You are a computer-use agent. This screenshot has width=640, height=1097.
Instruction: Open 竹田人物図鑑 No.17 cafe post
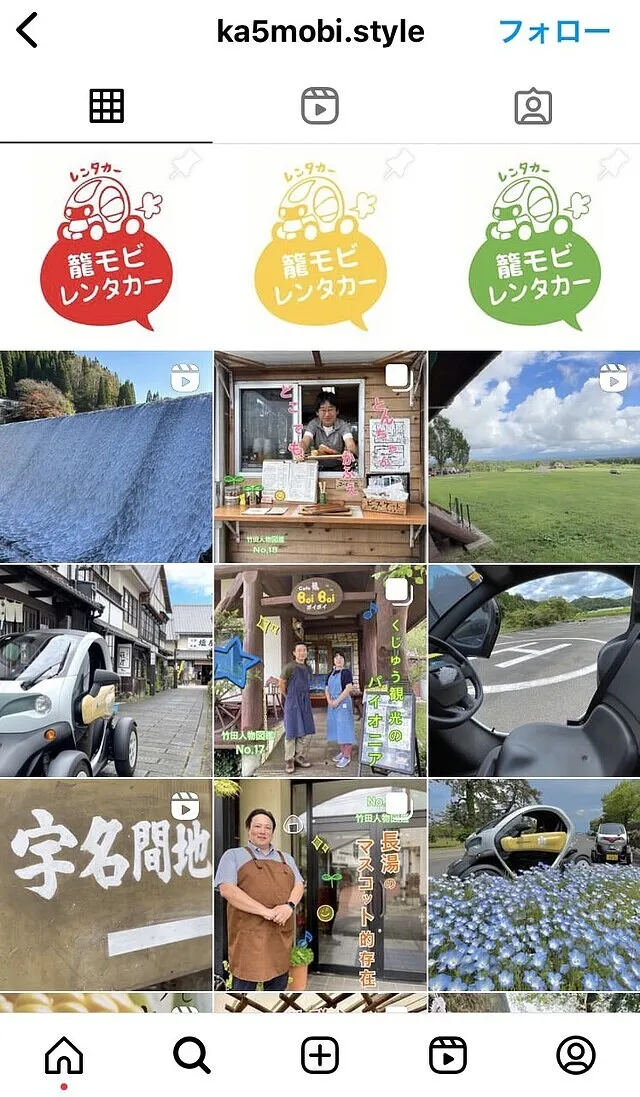coord(320,670)
